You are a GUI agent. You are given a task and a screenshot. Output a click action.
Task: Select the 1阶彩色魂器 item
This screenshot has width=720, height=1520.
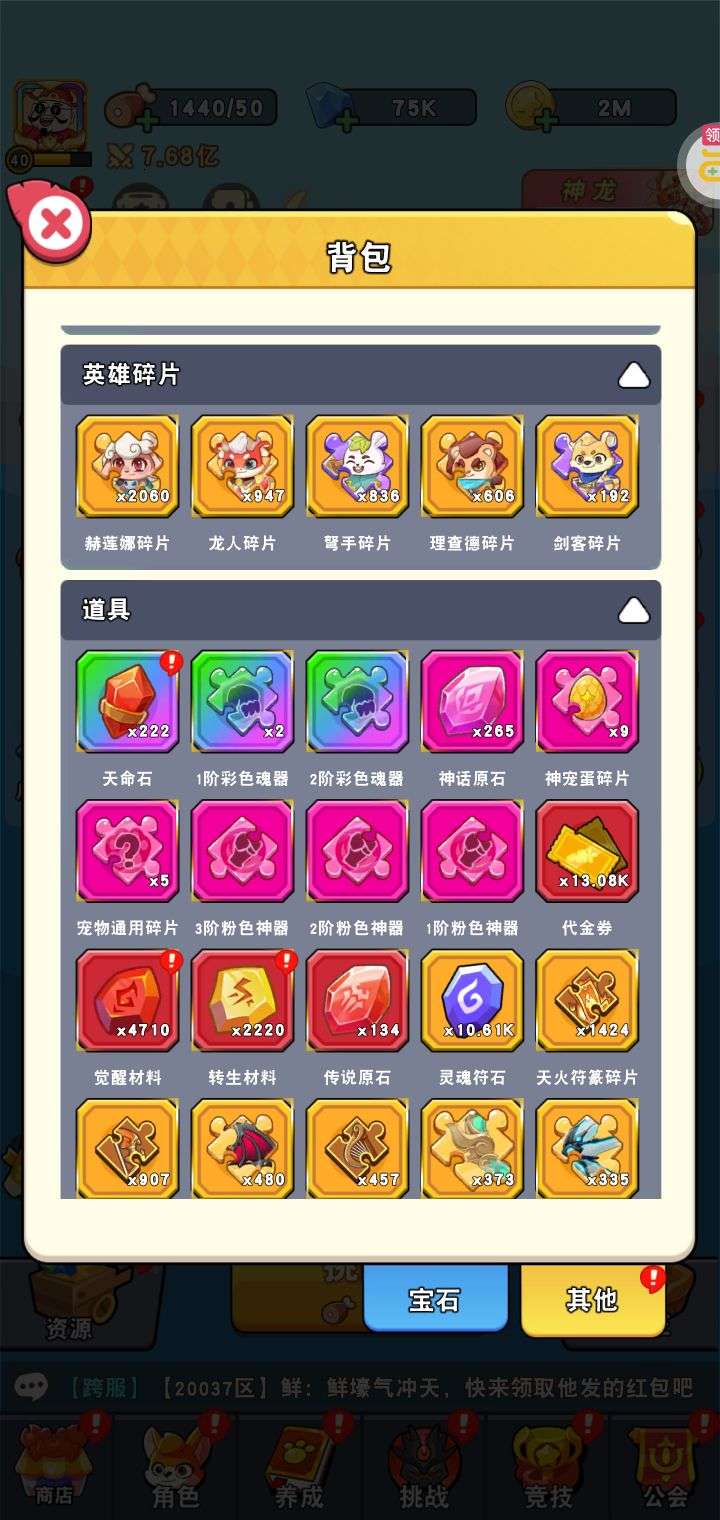(x=242, y=701)
